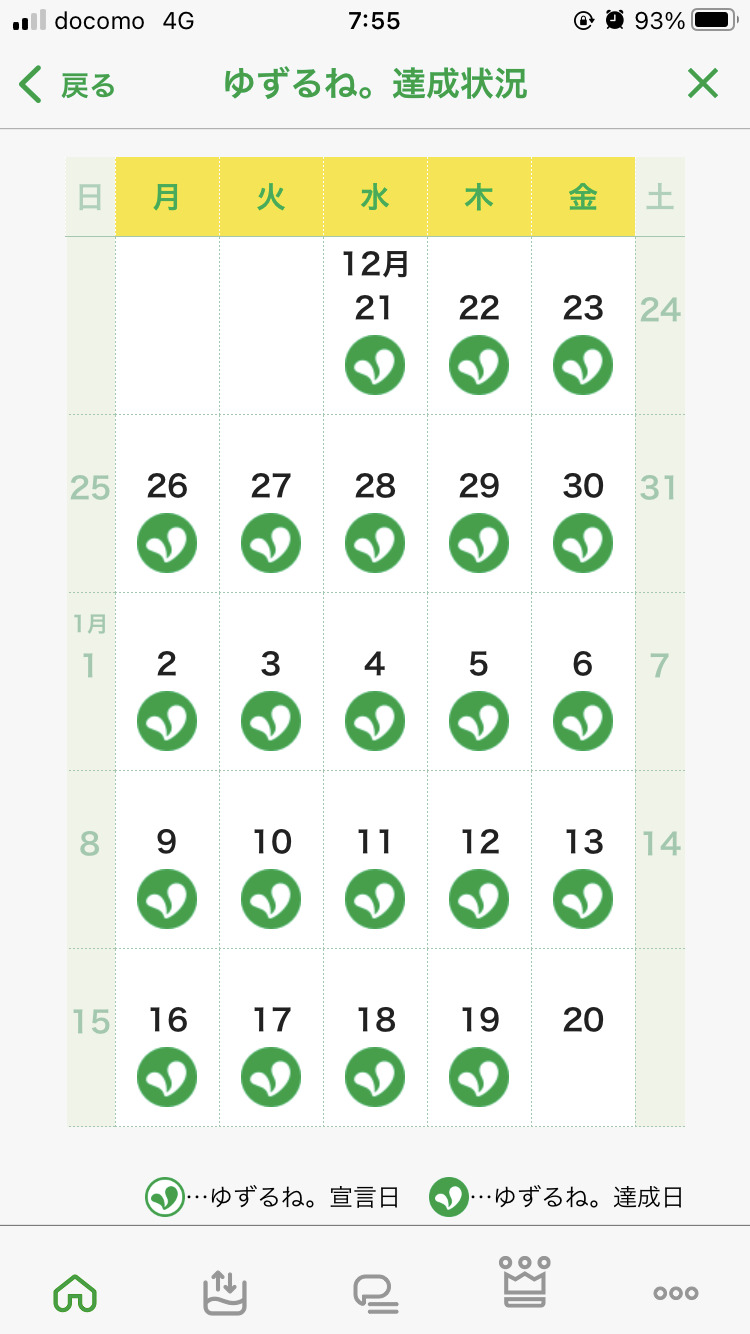The height and width of the screenshot is (1334, 750).
Task: Open the meter up-down arrows tab
Action: 225,1292
